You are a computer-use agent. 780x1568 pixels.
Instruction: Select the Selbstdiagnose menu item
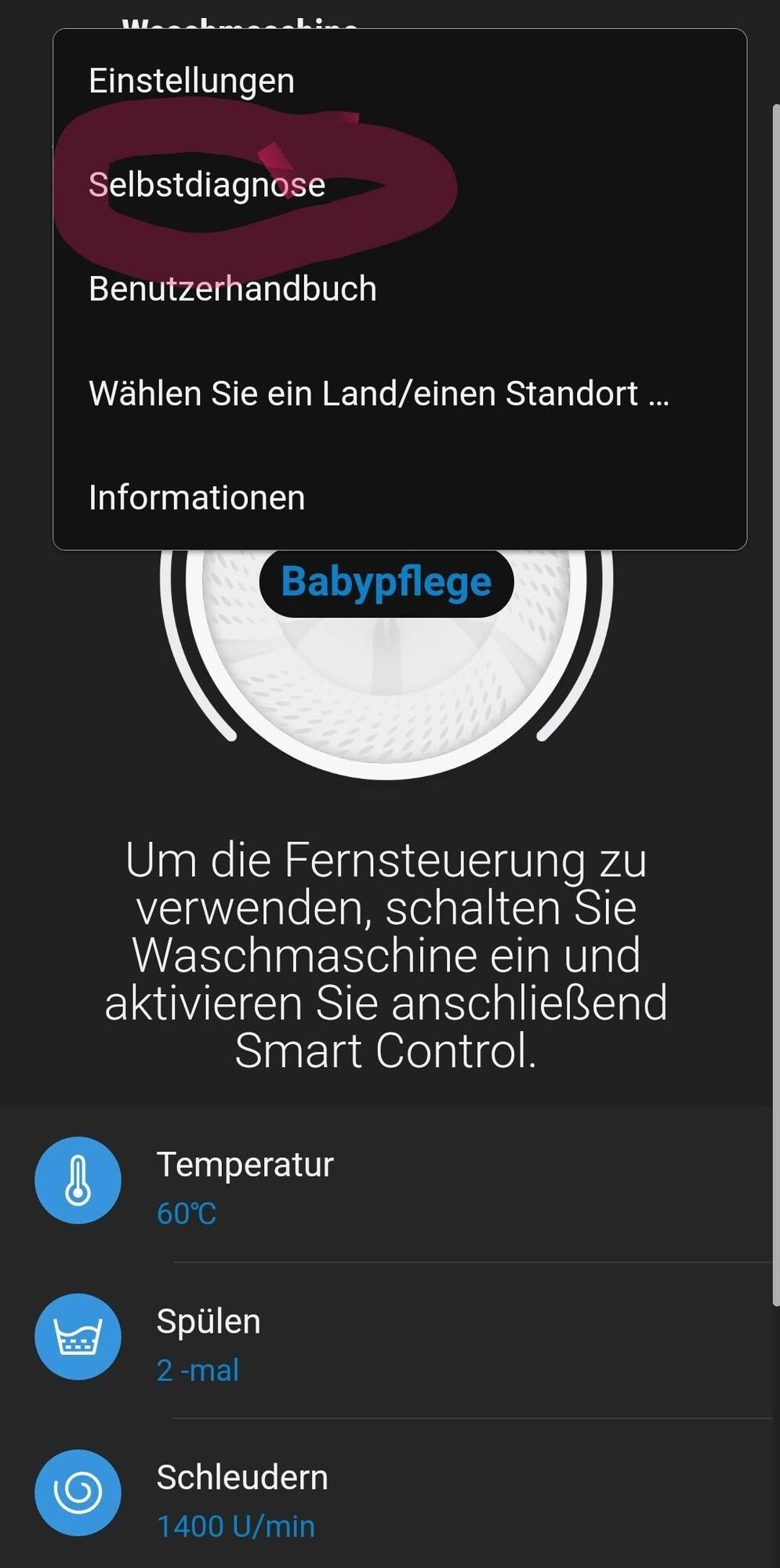click(x=207, y=185)
